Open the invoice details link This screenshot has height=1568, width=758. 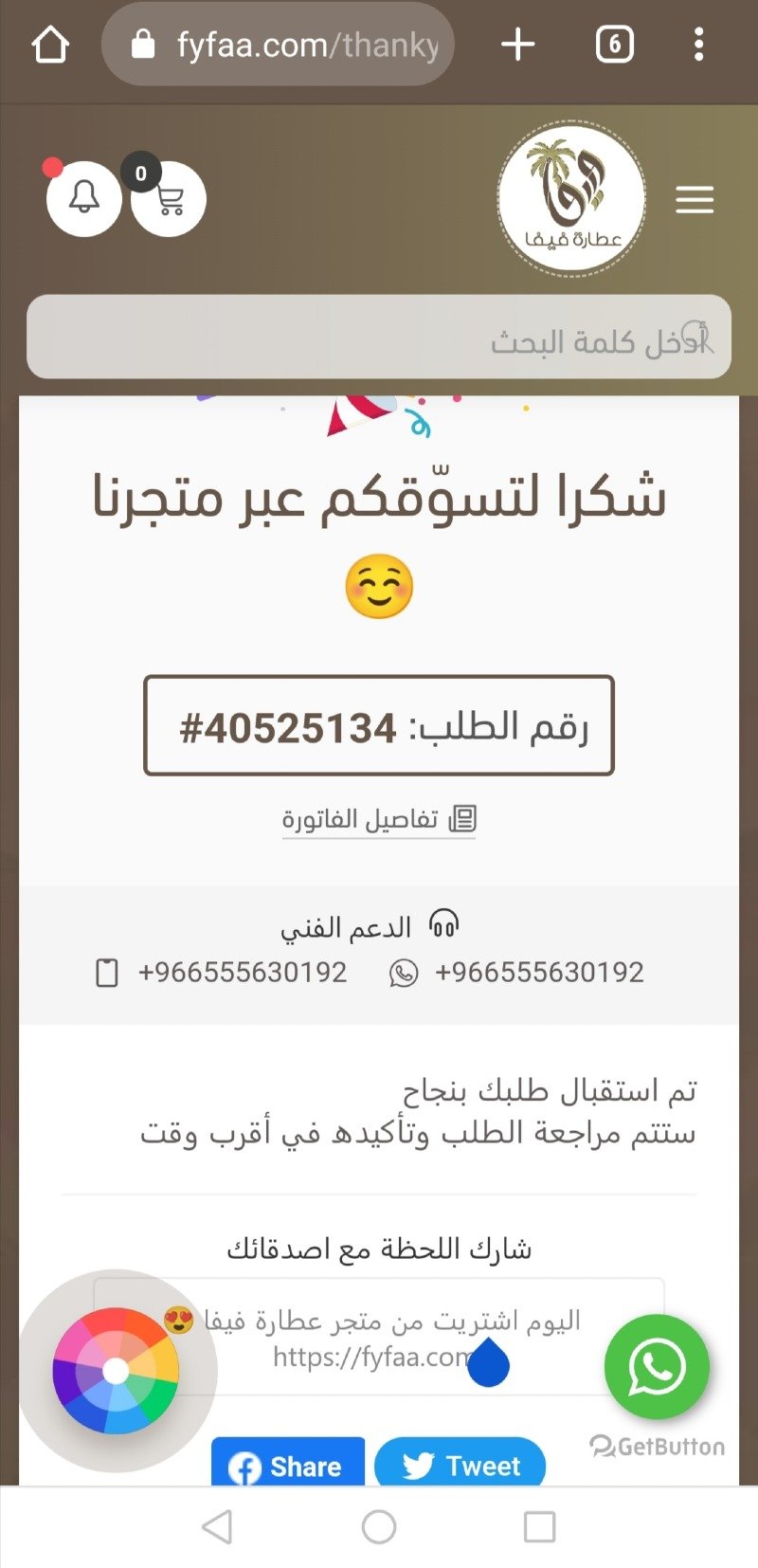coord(379,819)
